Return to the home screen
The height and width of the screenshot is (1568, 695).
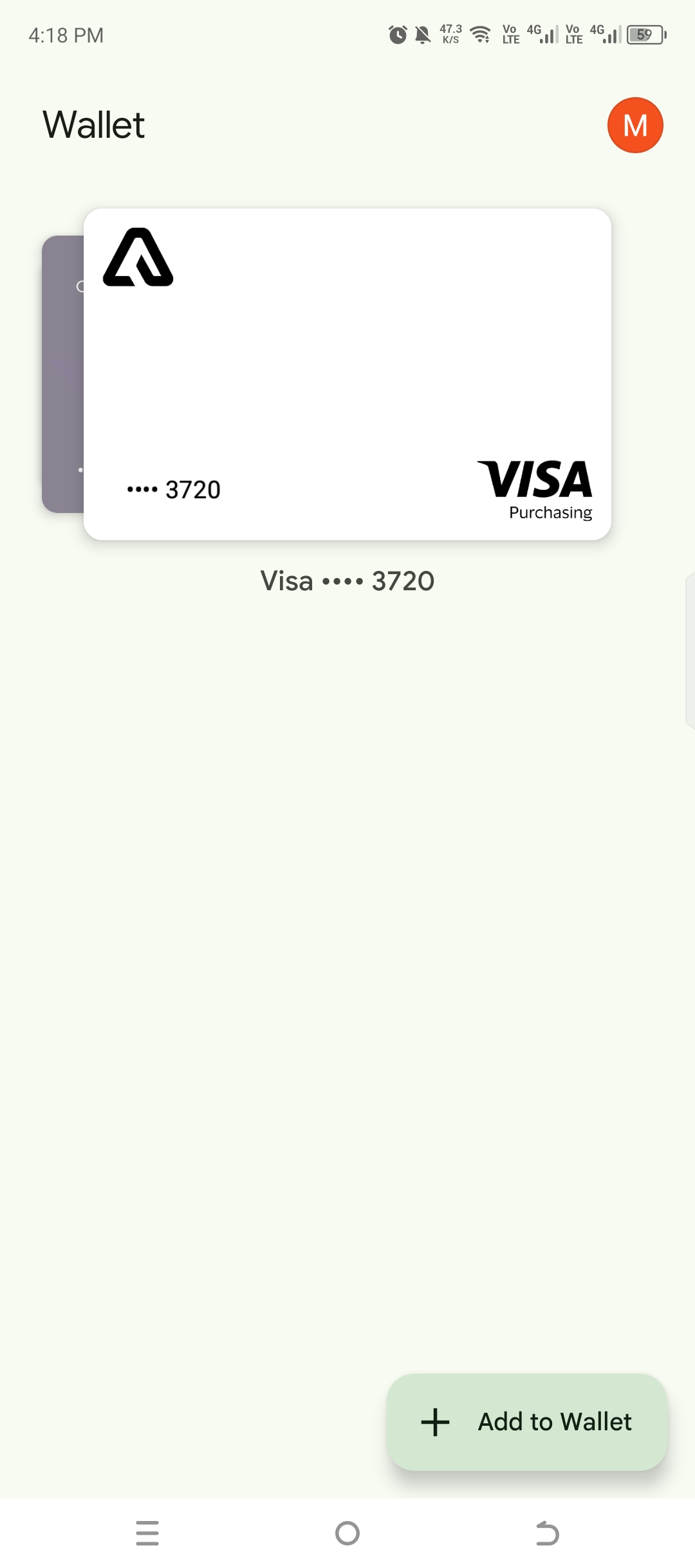(347, 1533)
